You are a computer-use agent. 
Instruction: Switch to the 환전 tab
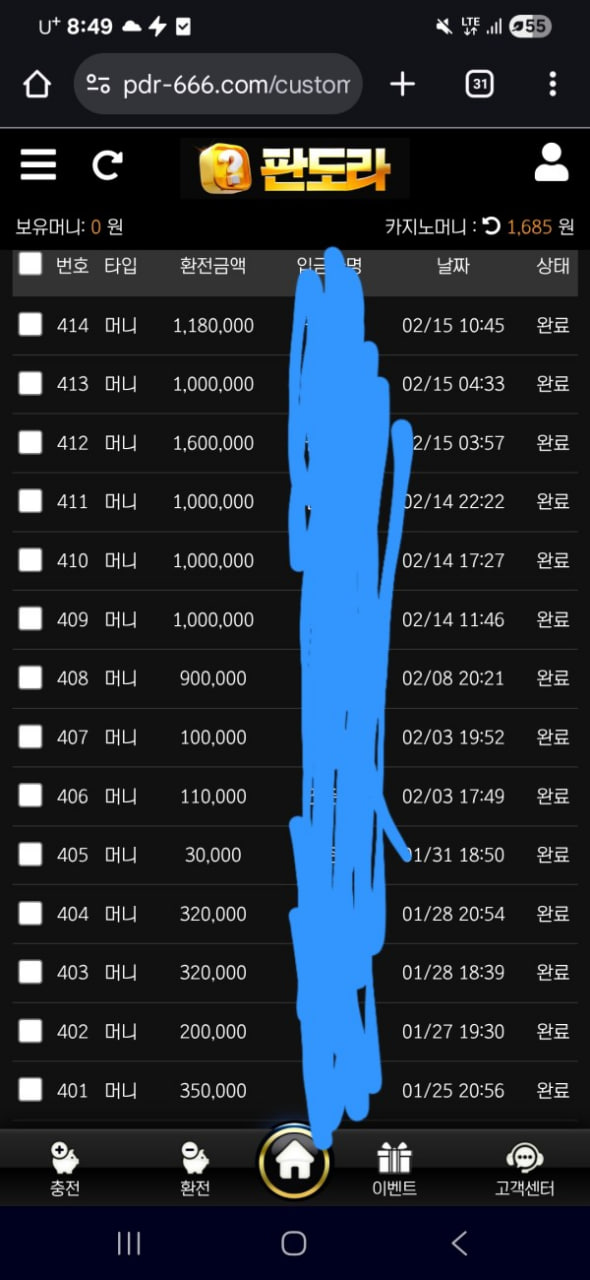(194, 1170)
